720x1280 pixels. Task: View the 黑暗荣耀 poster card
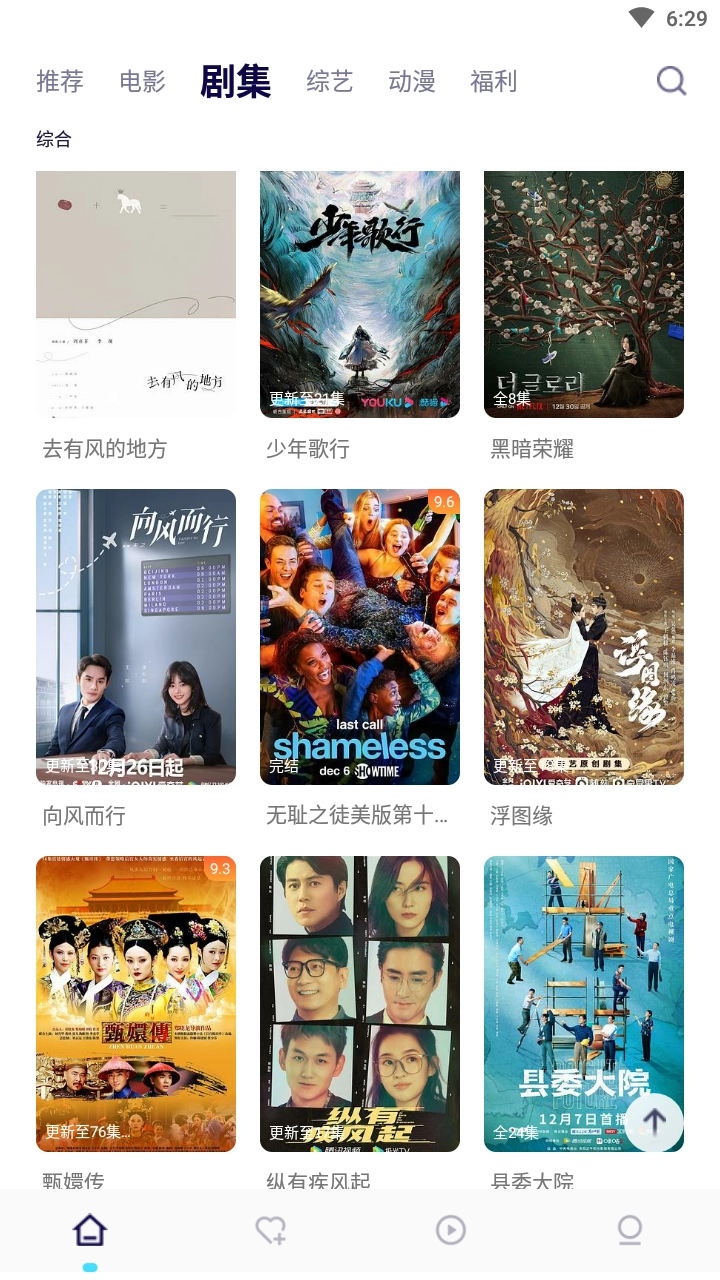click(x=584, y=294)
